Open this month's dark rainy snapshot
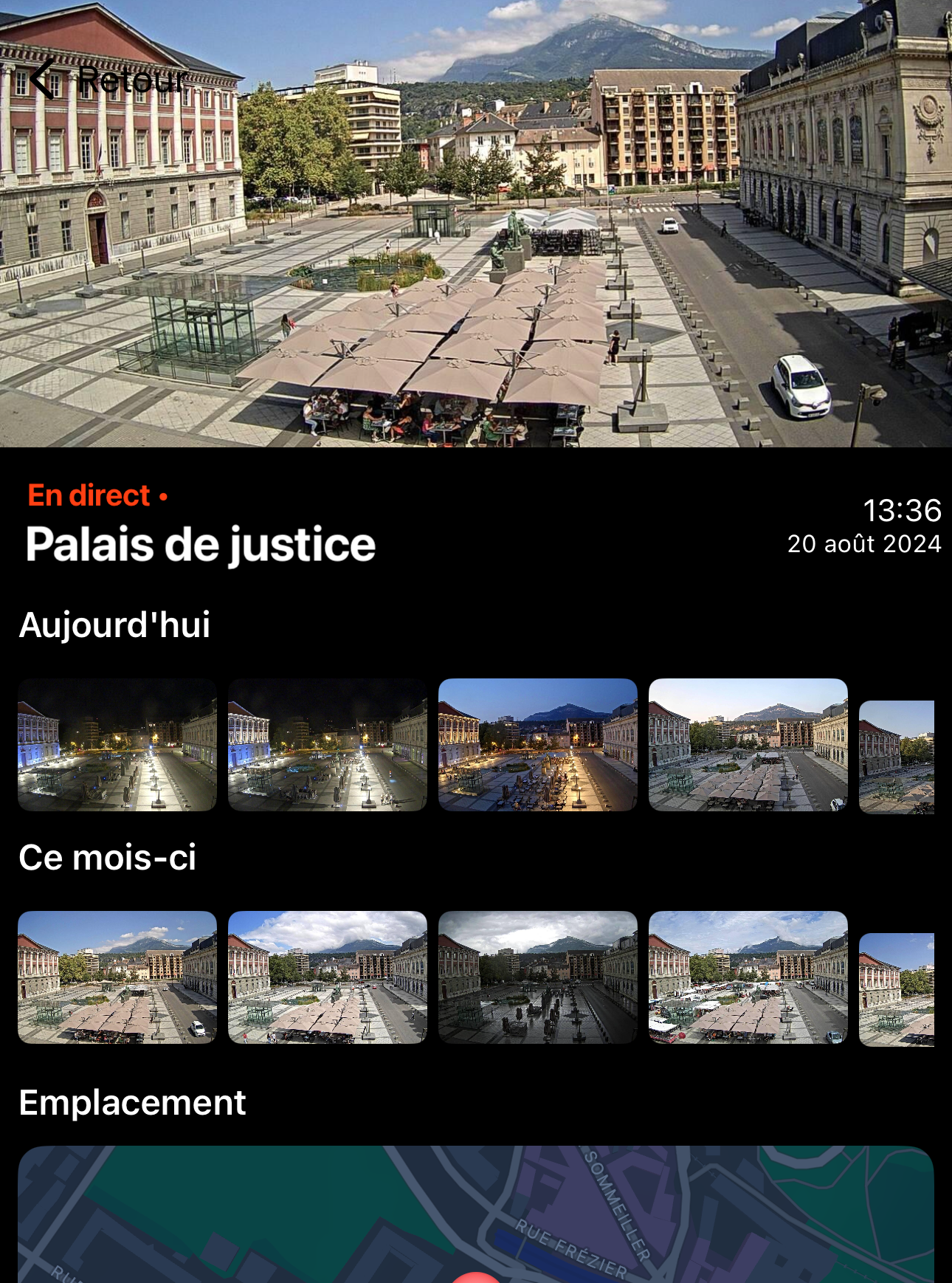The image size is (952, 1283). (537, 977)
